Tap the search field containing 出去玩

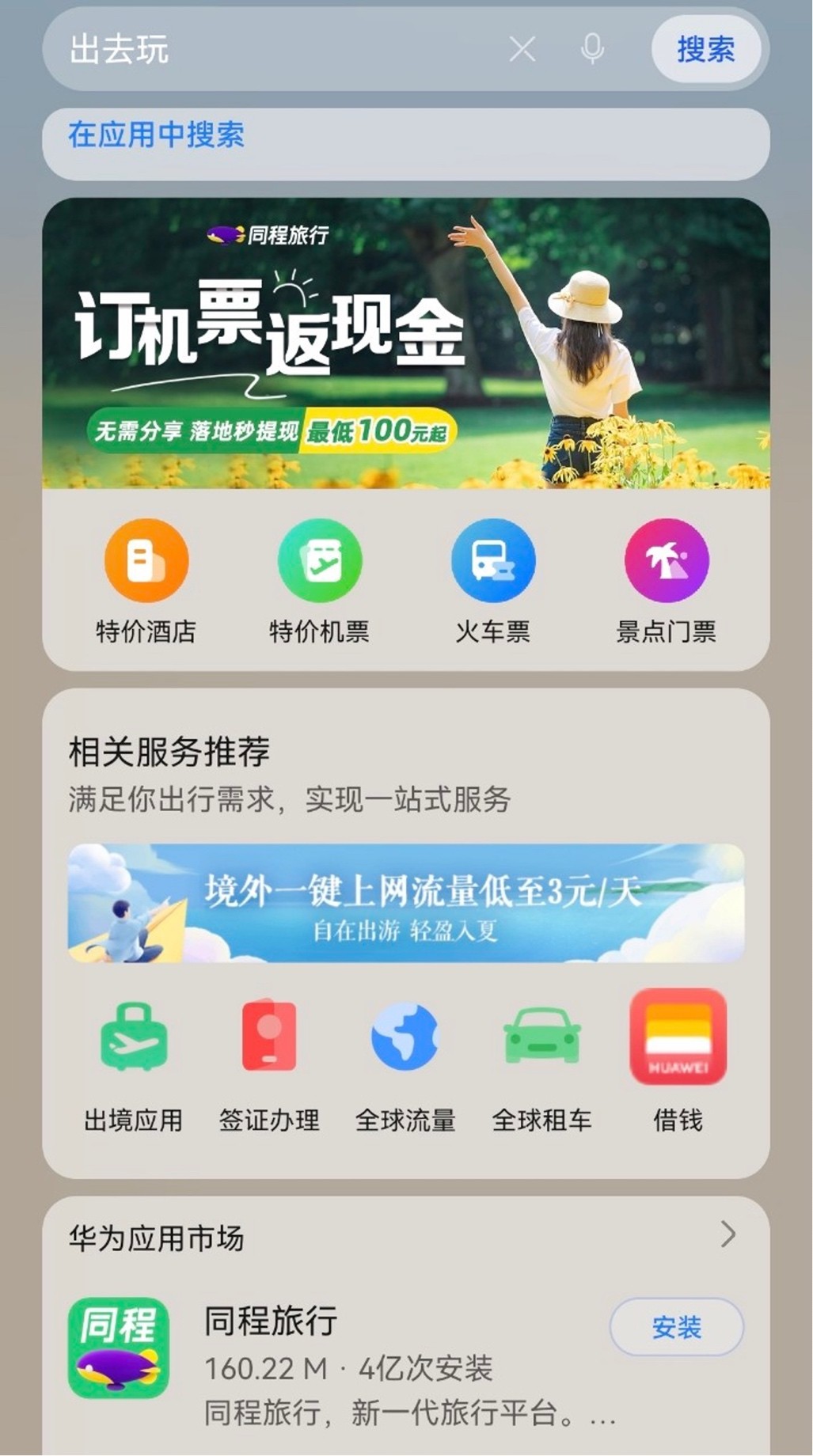[x=277, y=49]
